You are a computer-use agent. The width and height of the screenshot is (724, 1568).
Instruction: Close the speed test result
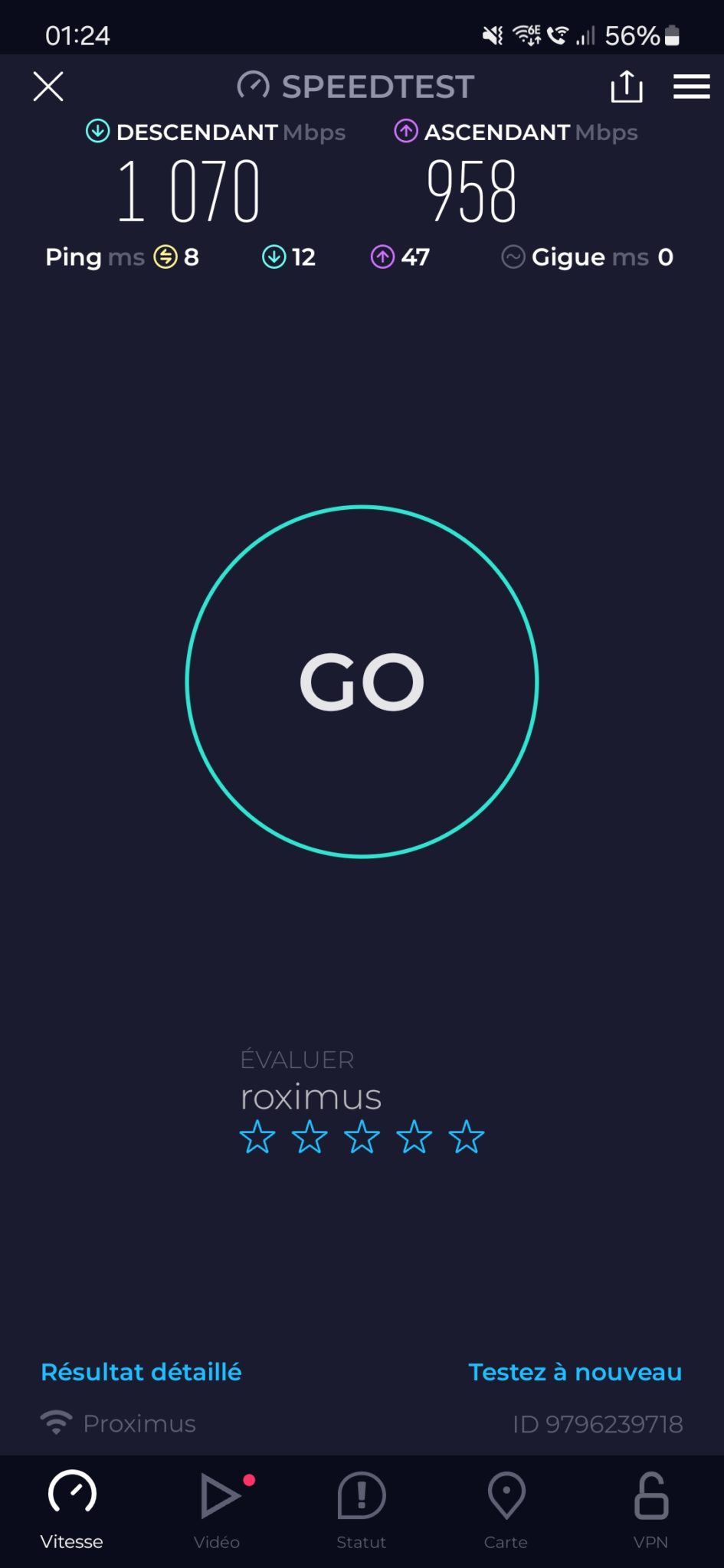[48, 87]
